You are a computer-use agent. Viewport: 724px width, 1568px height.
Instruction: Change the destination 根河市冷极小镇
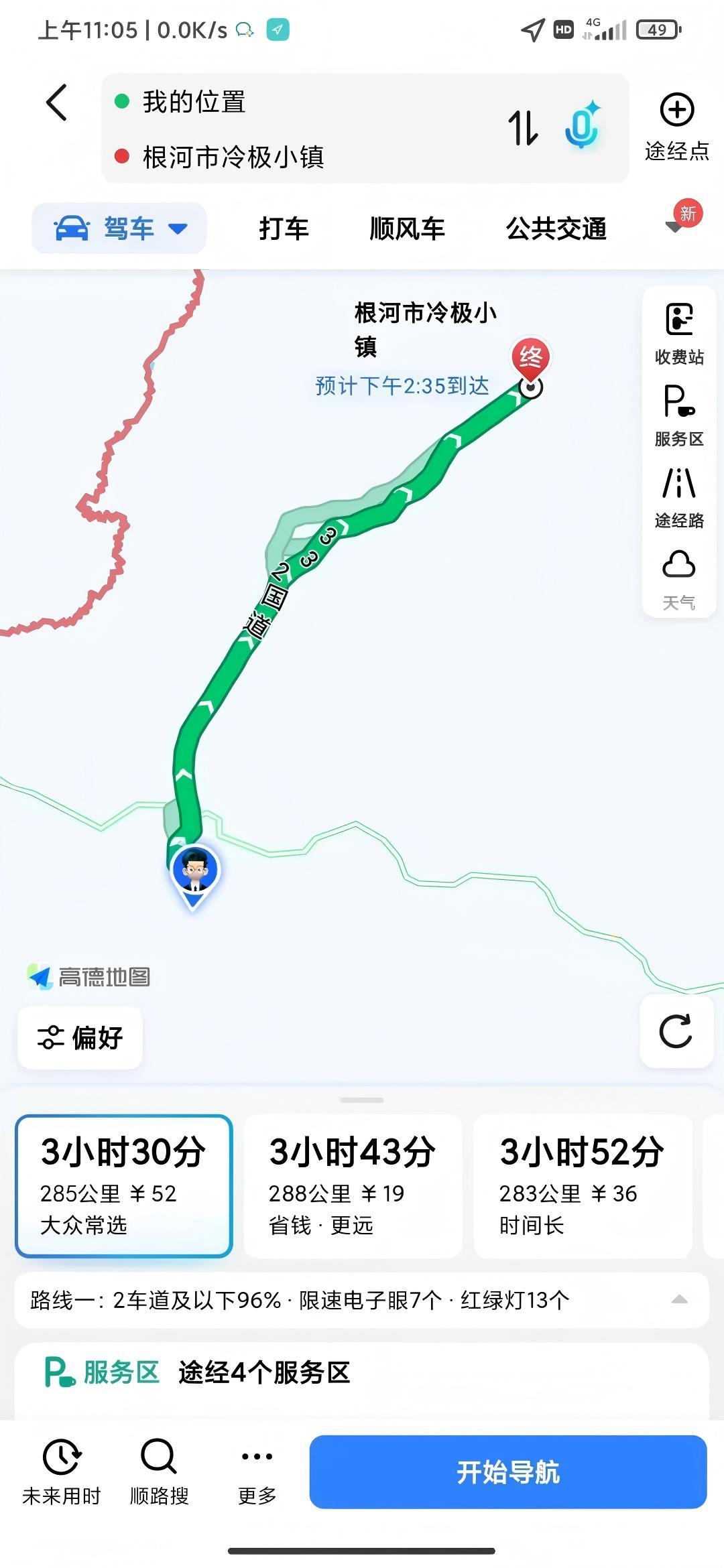coord(233,157)
